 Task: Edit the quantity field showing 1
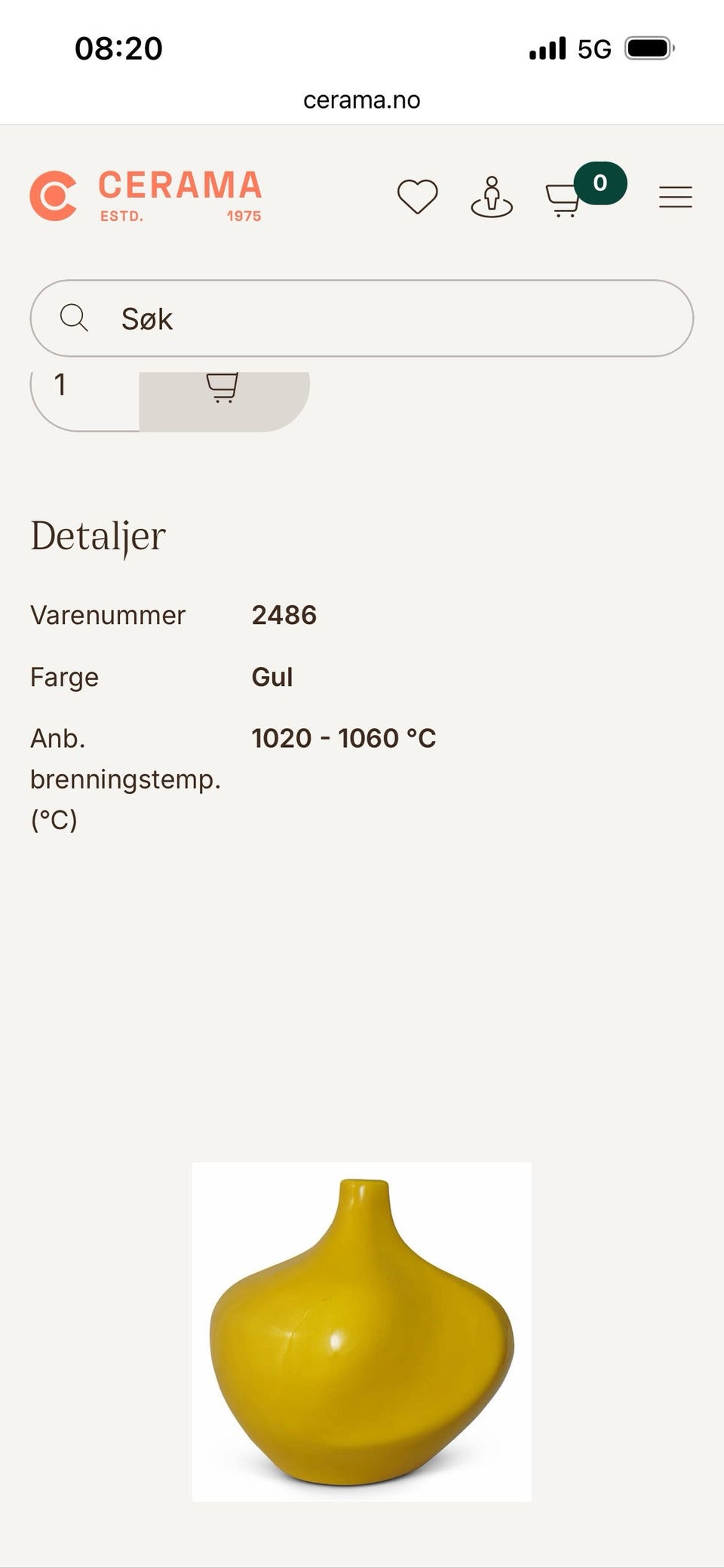click(83, 392)
